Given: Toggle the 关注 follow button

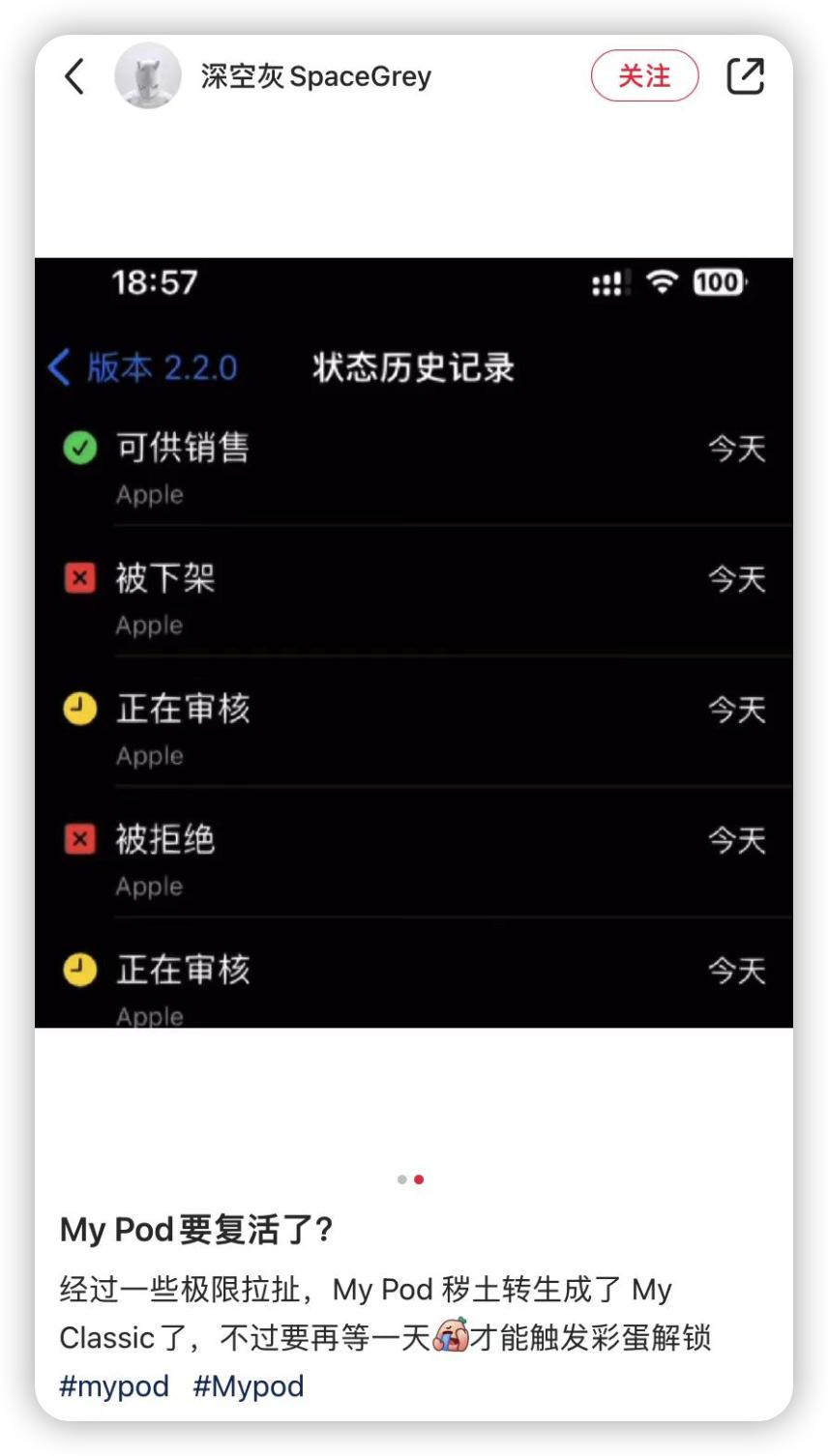Looking at the screenshot, I should tap(644, 76).
